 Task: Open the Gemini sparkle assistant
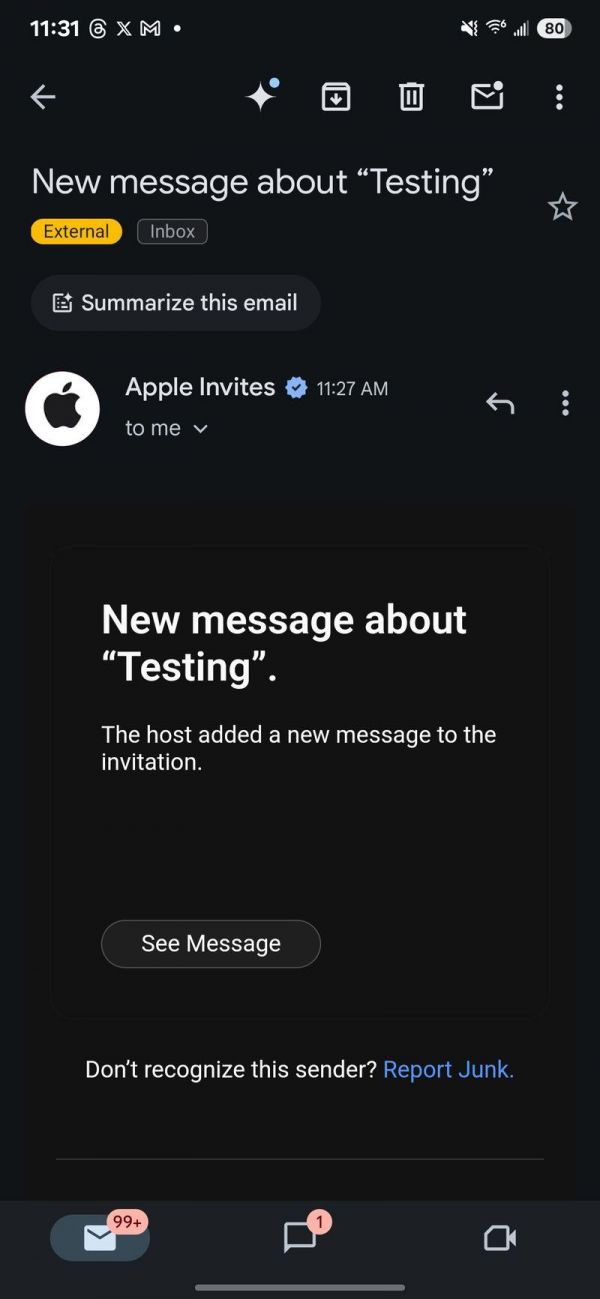coord(262,96)
